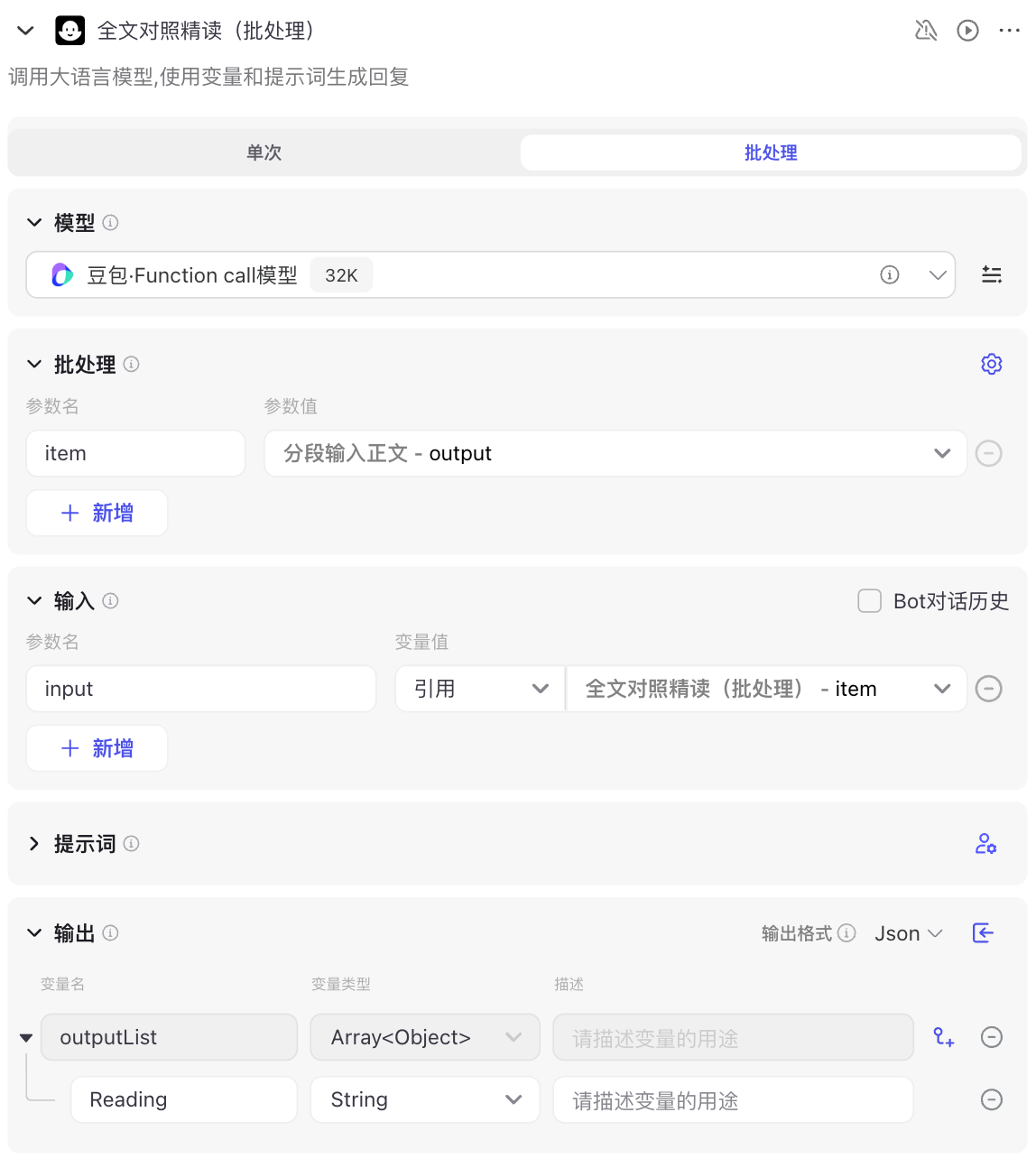Collapse the 模型 section
1036x1168 pixels.
point(34,222)
